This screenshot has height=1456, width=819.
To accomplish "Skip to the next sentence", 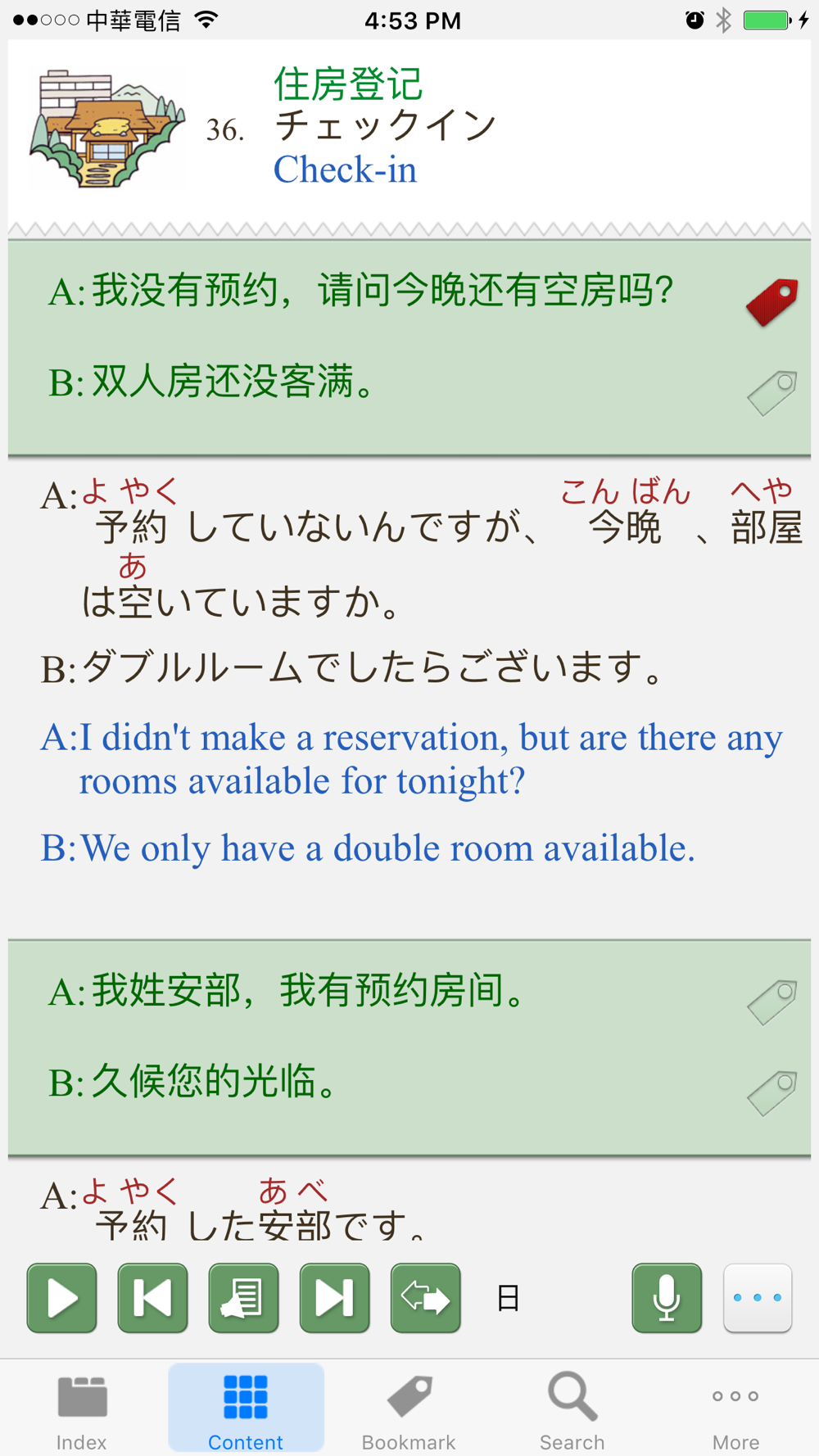I will [x=334, y=1298].
